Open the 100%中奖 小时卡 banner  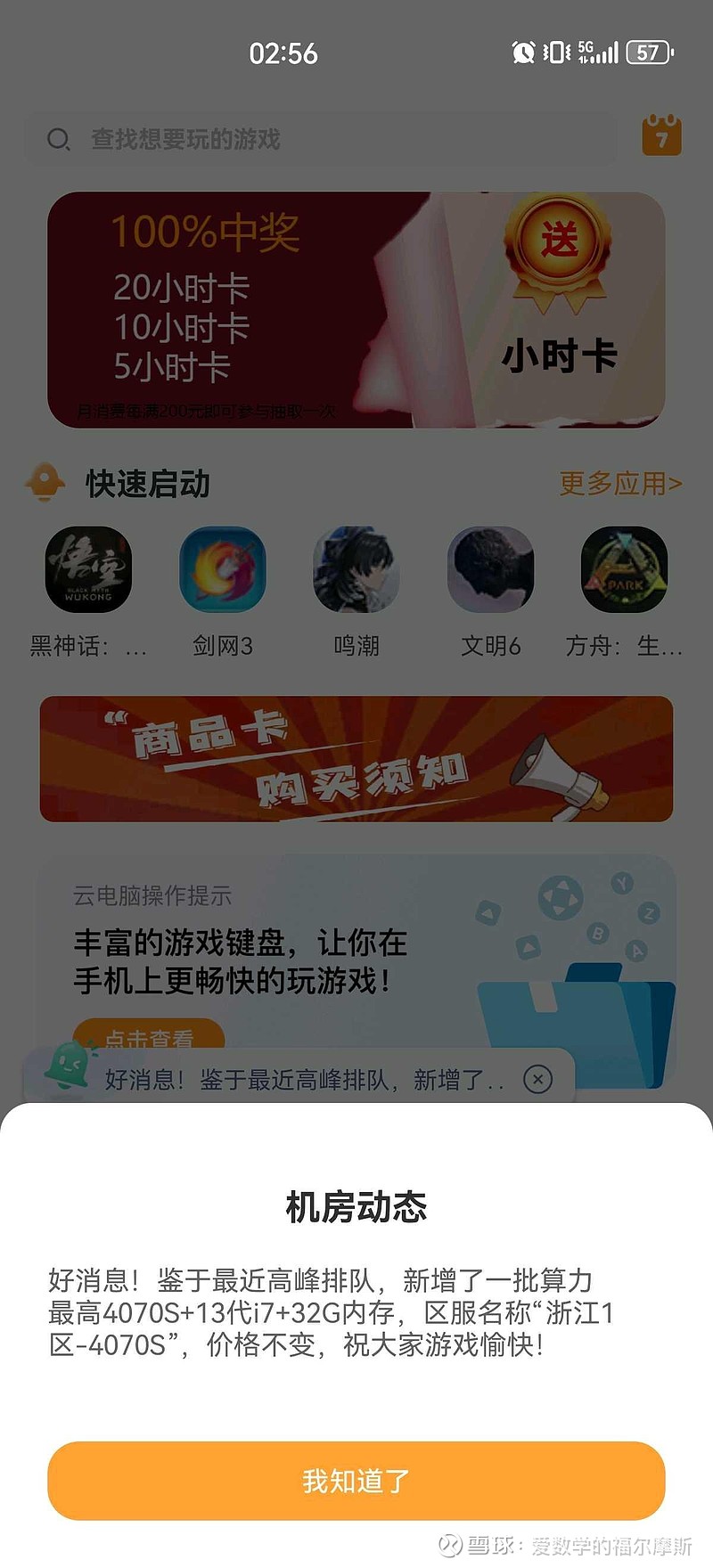(x=356, y=310)
